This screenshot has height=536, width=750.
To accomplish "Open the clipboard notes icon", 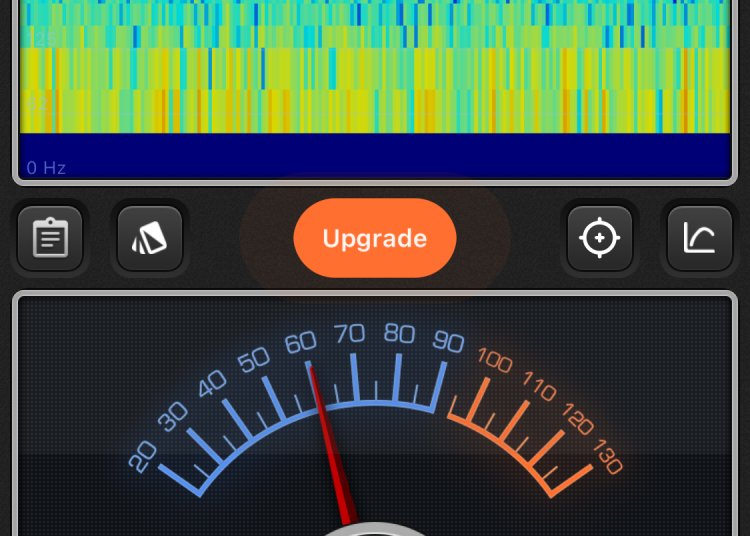I will pos(50,239).
